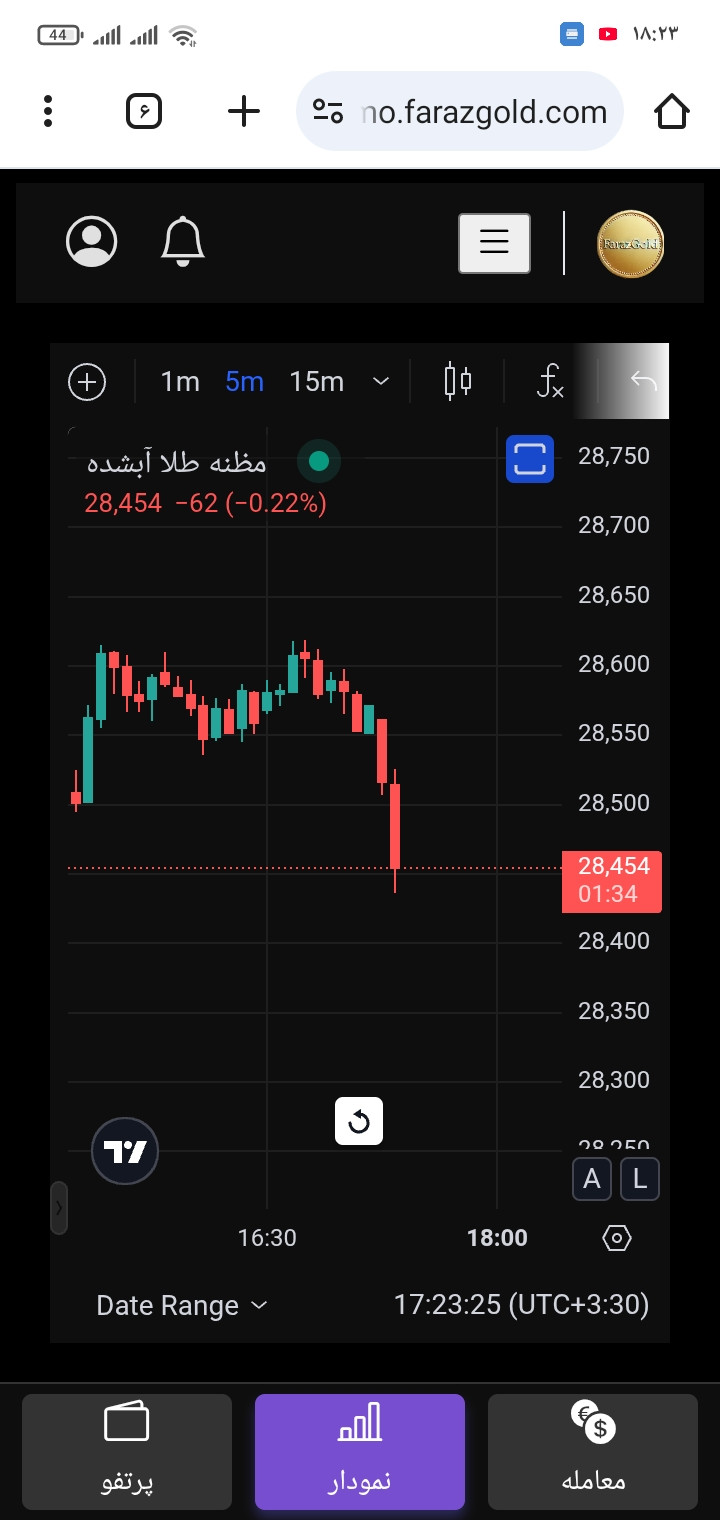Toggle chart fullscreen mode

point(530,459)
